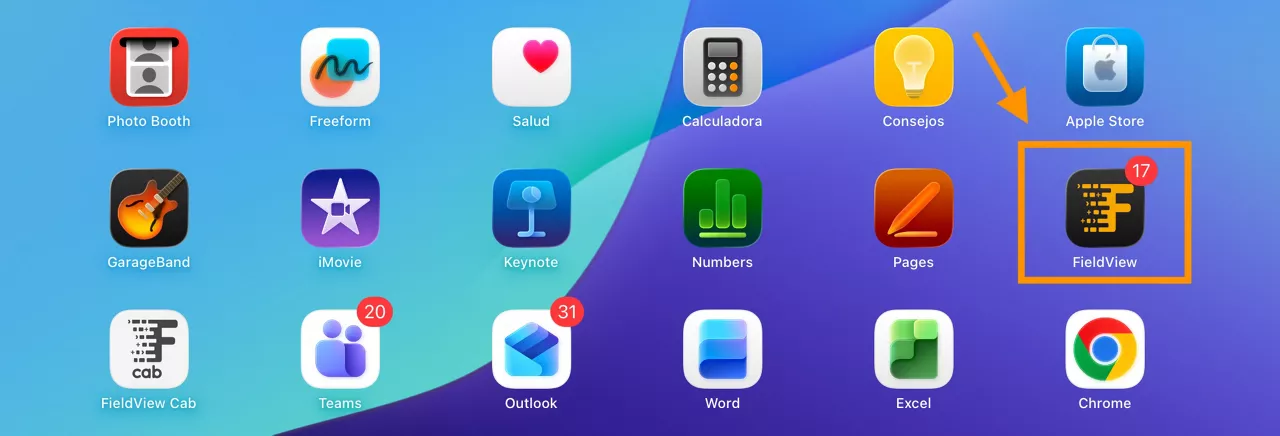
Task: Launch Keynote
Action: tap(531, 208)
